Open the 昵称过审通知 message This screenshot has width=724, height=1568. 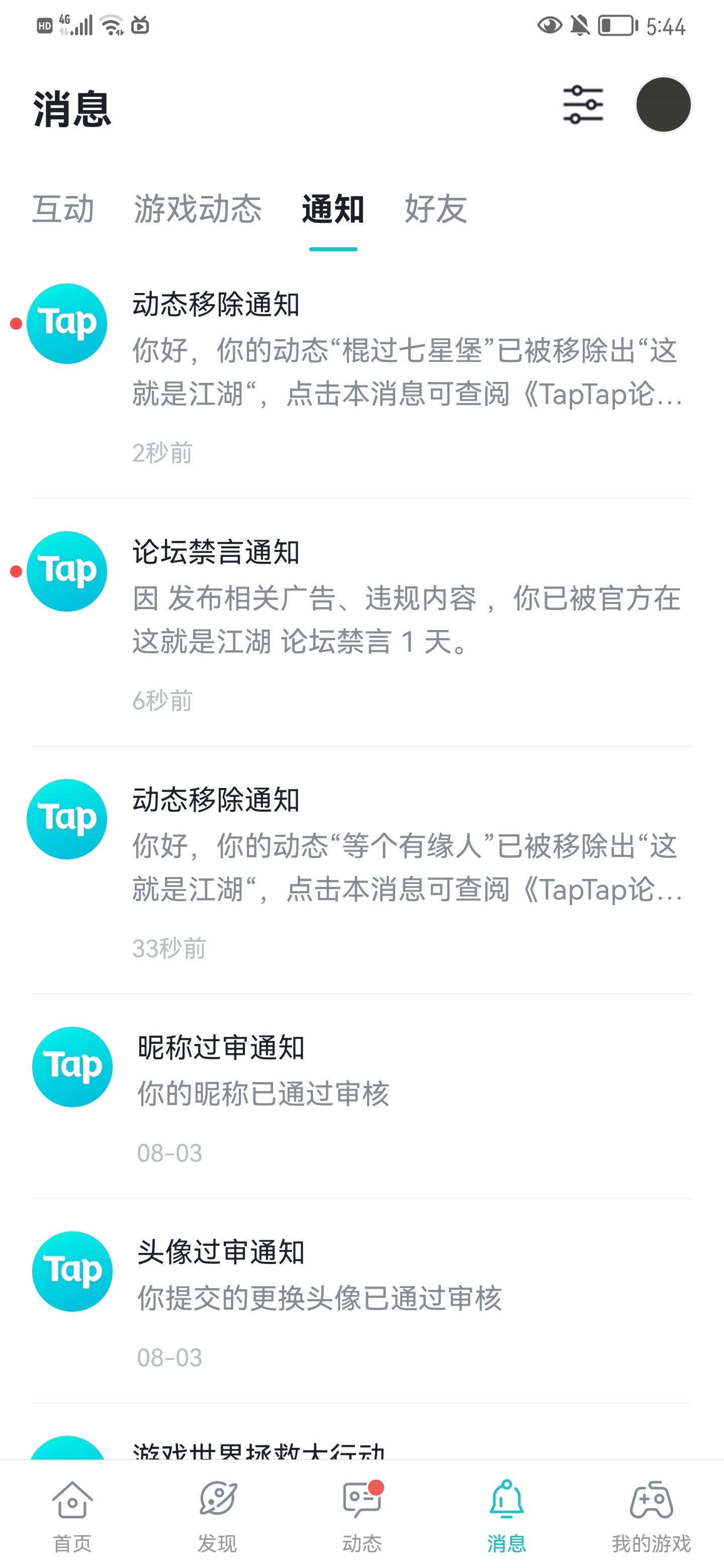(x=361, y=1097)
